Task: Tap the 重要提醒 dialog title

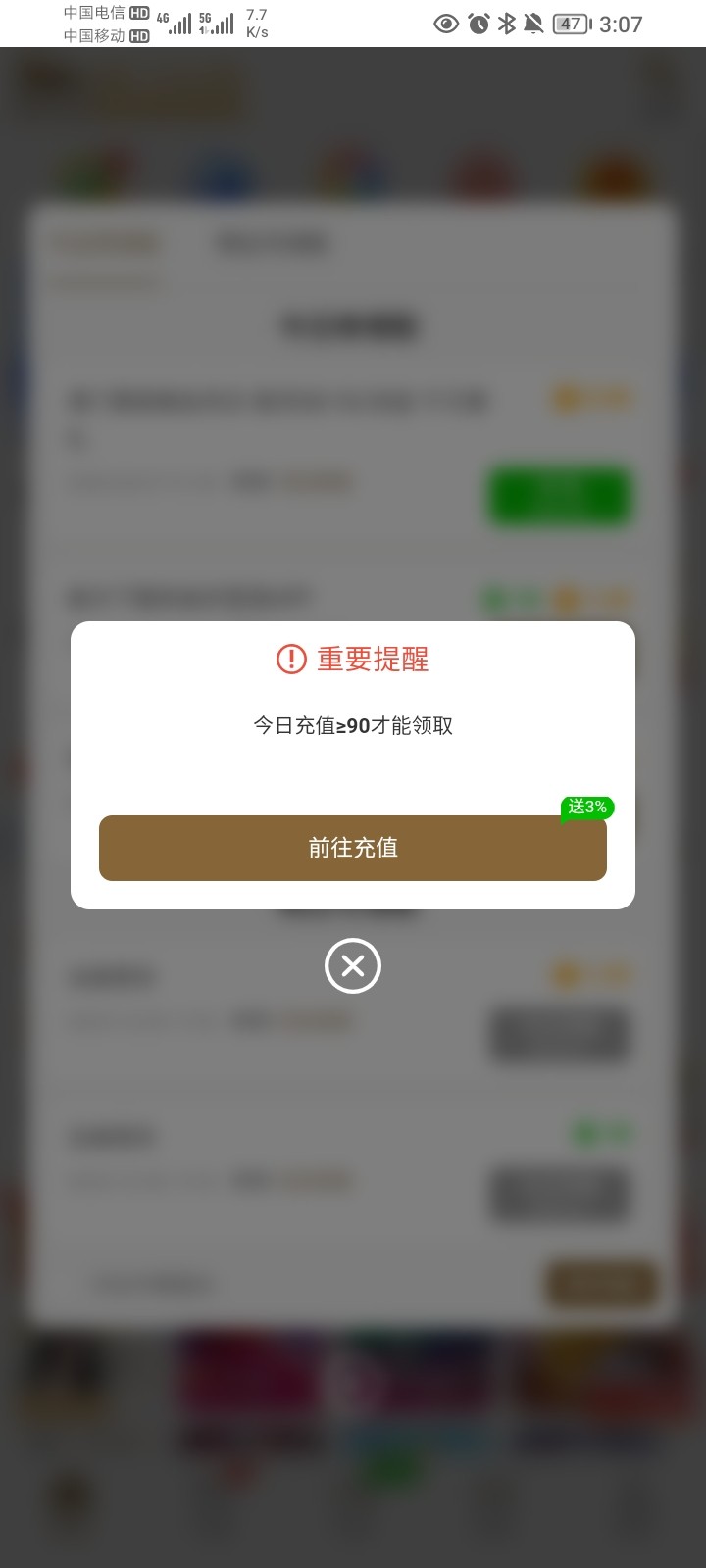Action: 373,660
